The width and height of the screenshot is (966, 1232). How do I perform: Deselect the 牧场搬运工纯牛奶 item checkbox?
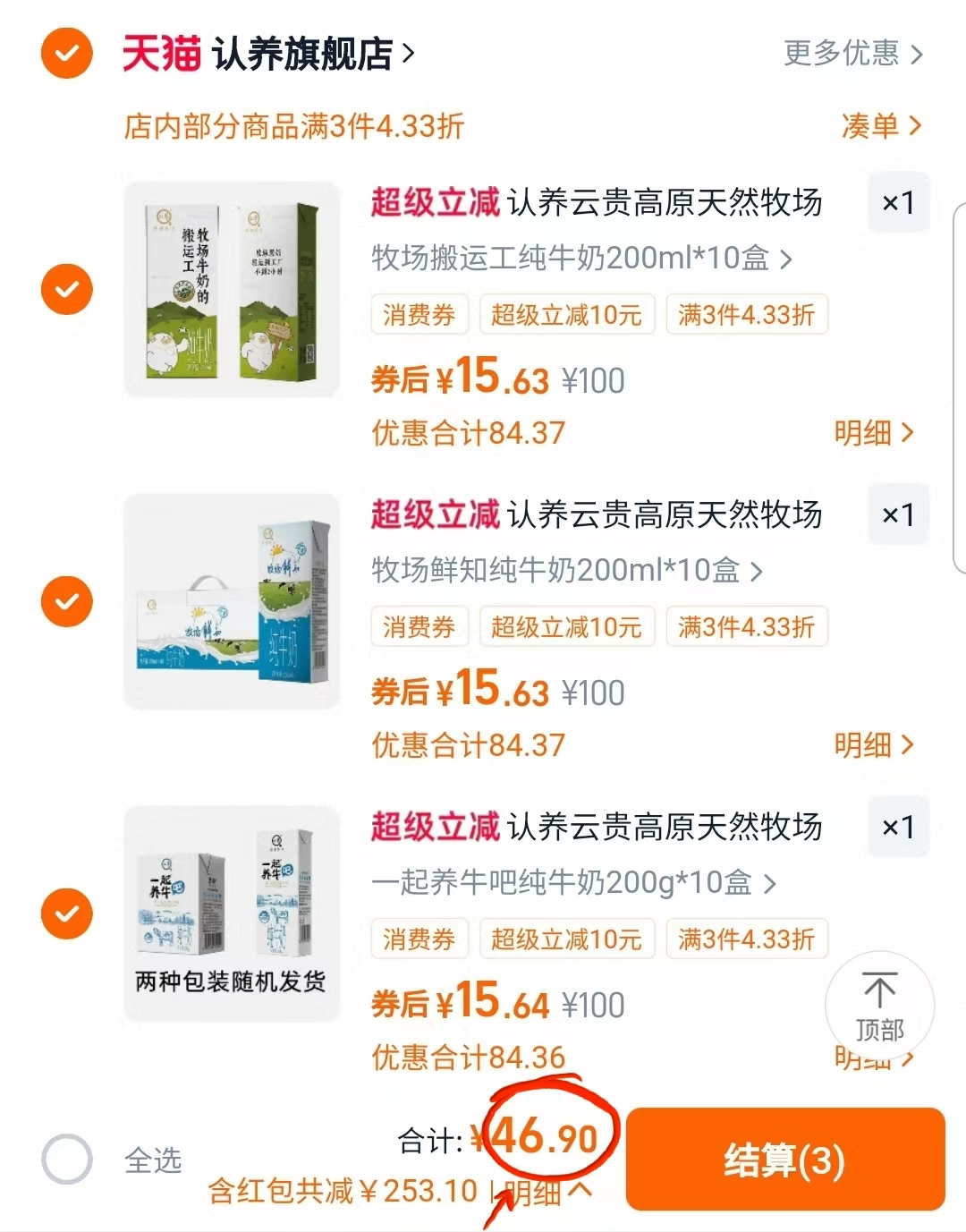coord(67,289)
